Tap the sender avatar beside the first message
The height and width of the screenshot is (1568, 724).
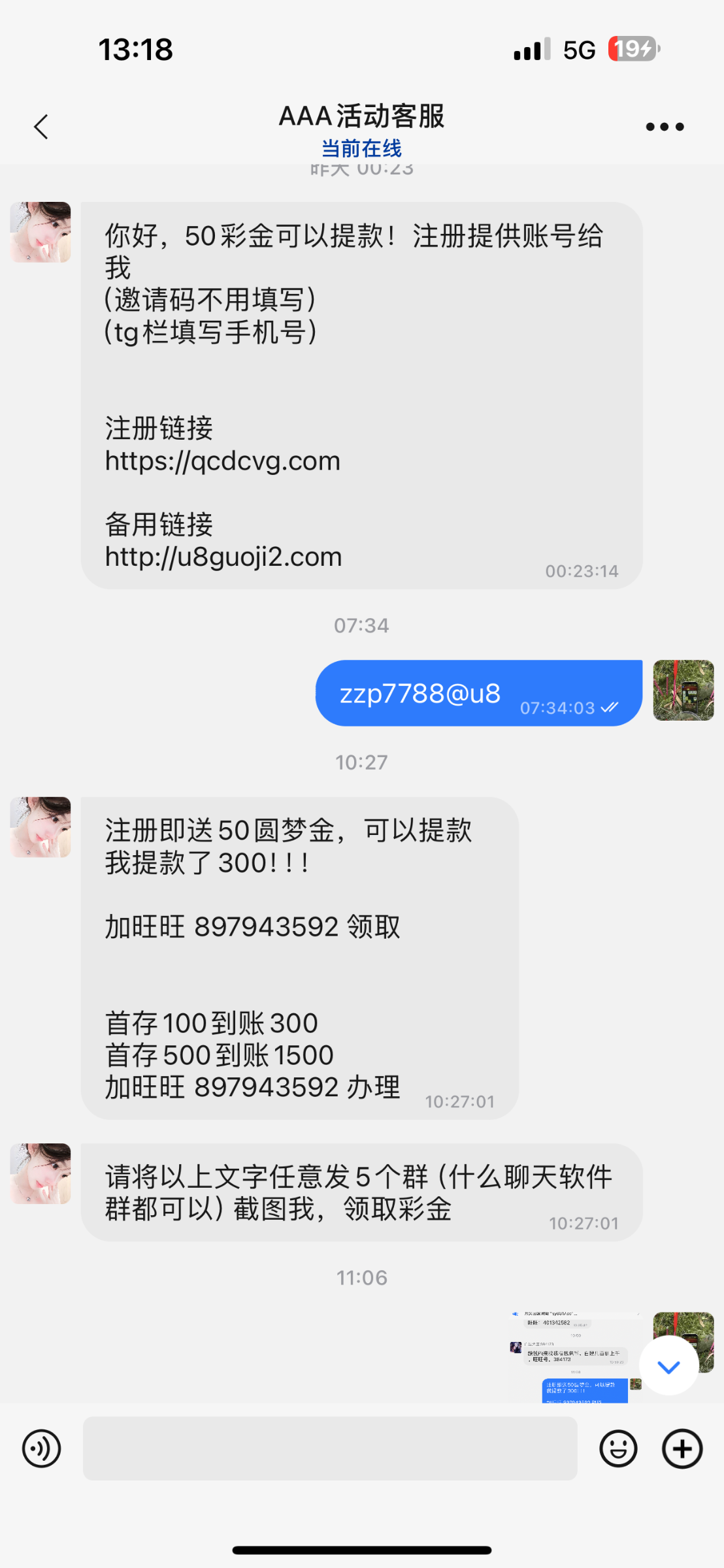[40, 232]
